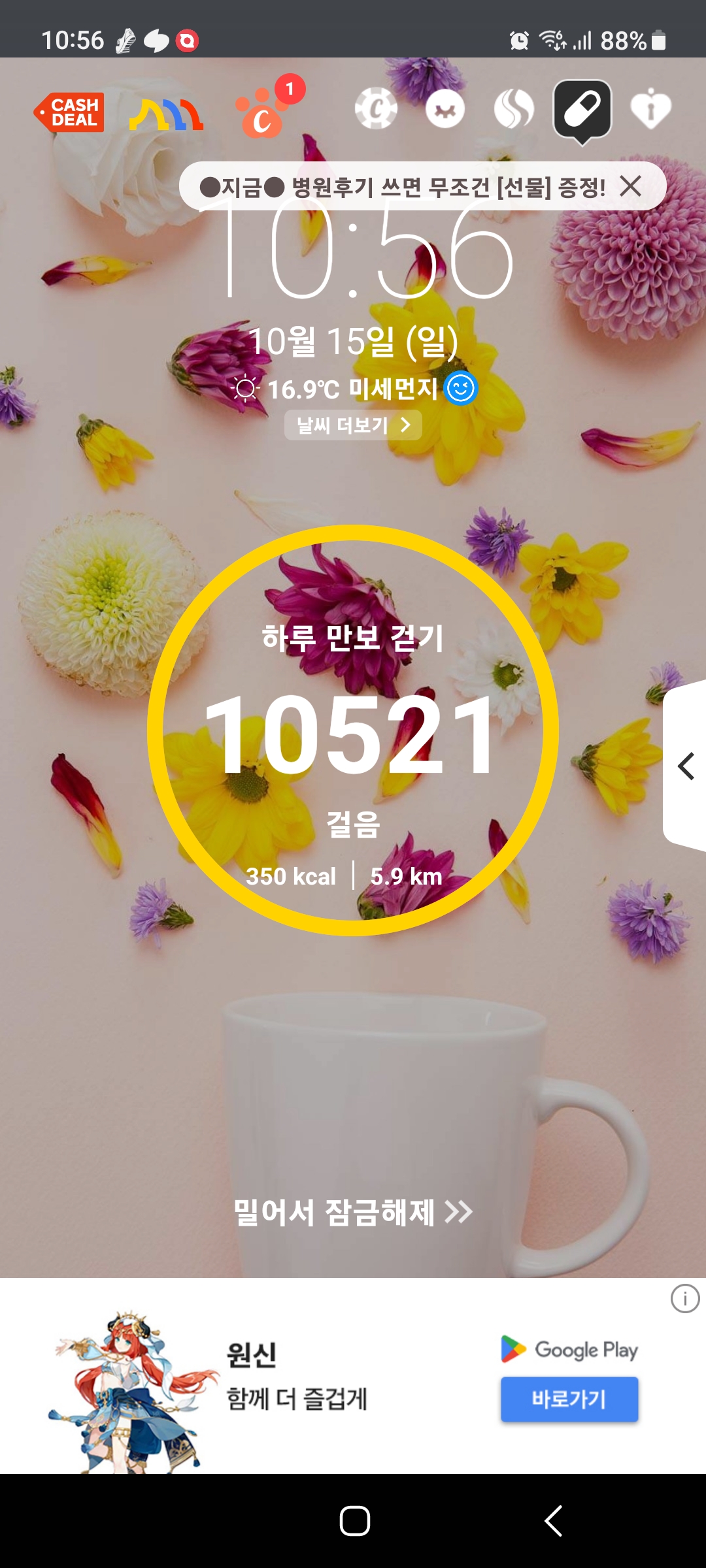The image size is (706, 1568).
Task: Dismiss the hospital review gift banner
Action: tap(631, 186)
